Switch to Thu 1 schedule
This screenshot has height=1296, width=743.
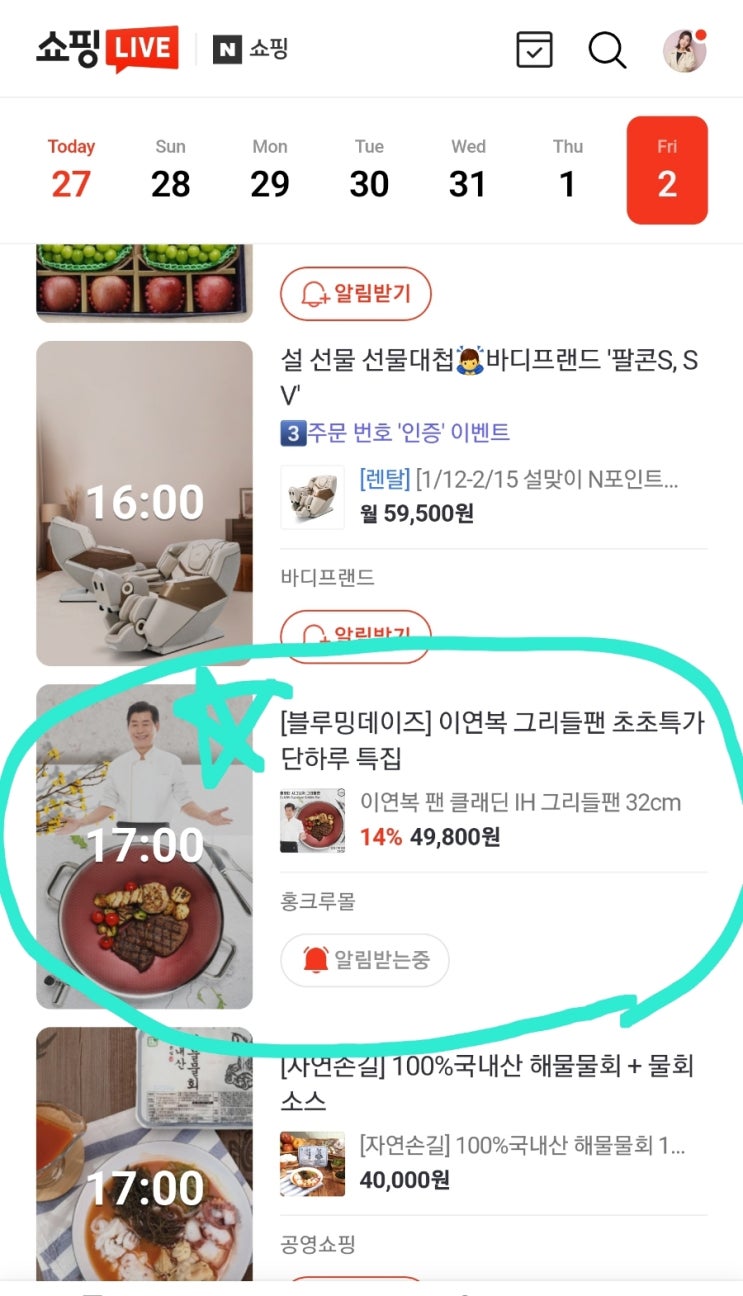pyautogui.click(x=568, y=170)
